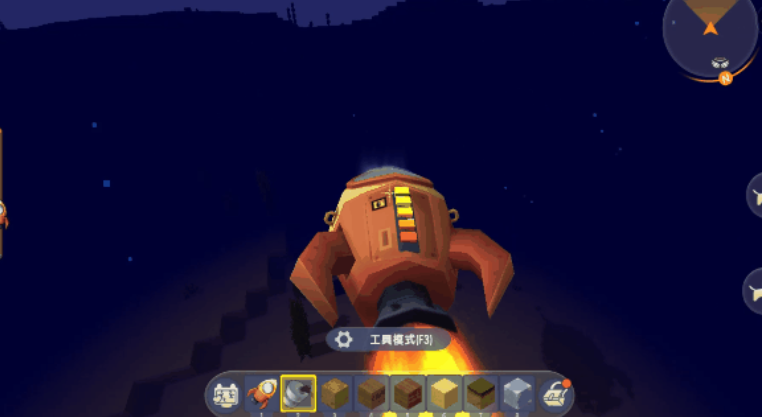
Task: Open the backpack at the hotbar's right end
Action: [x=555, y=393]
